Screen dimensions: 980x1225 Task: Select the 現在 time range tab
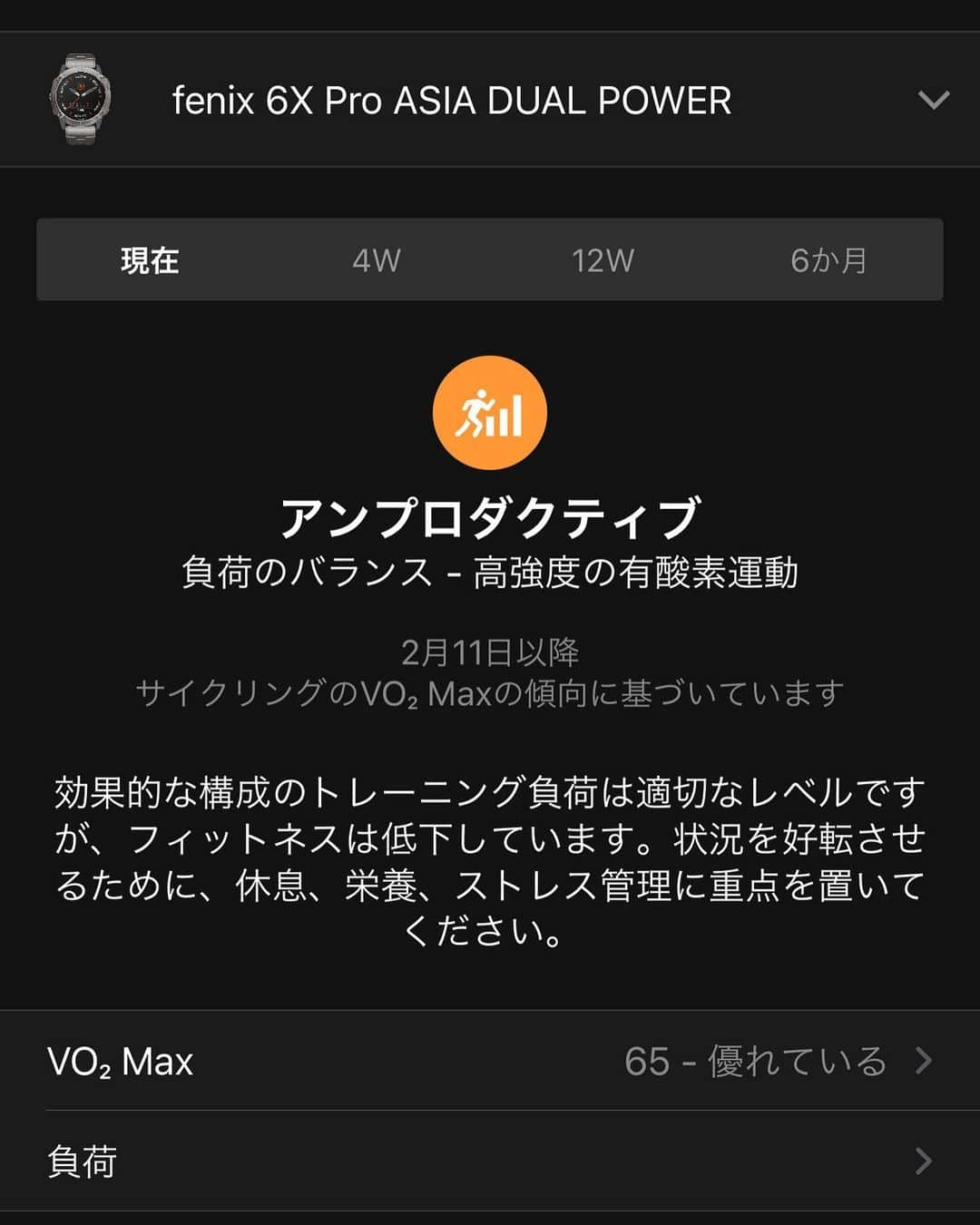point(150,260)
